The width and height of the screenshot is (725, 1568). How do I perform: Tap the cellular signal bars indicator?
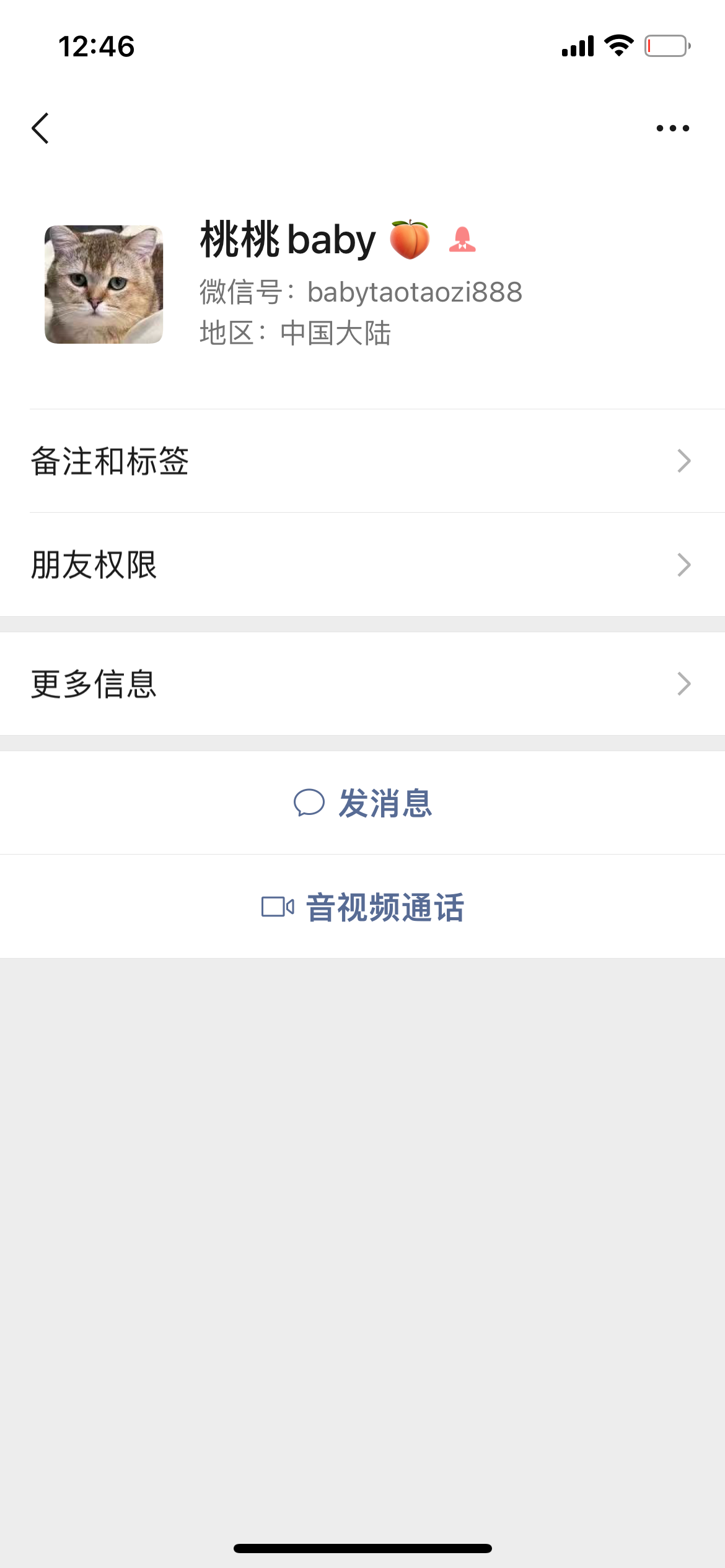coord(579,45)
